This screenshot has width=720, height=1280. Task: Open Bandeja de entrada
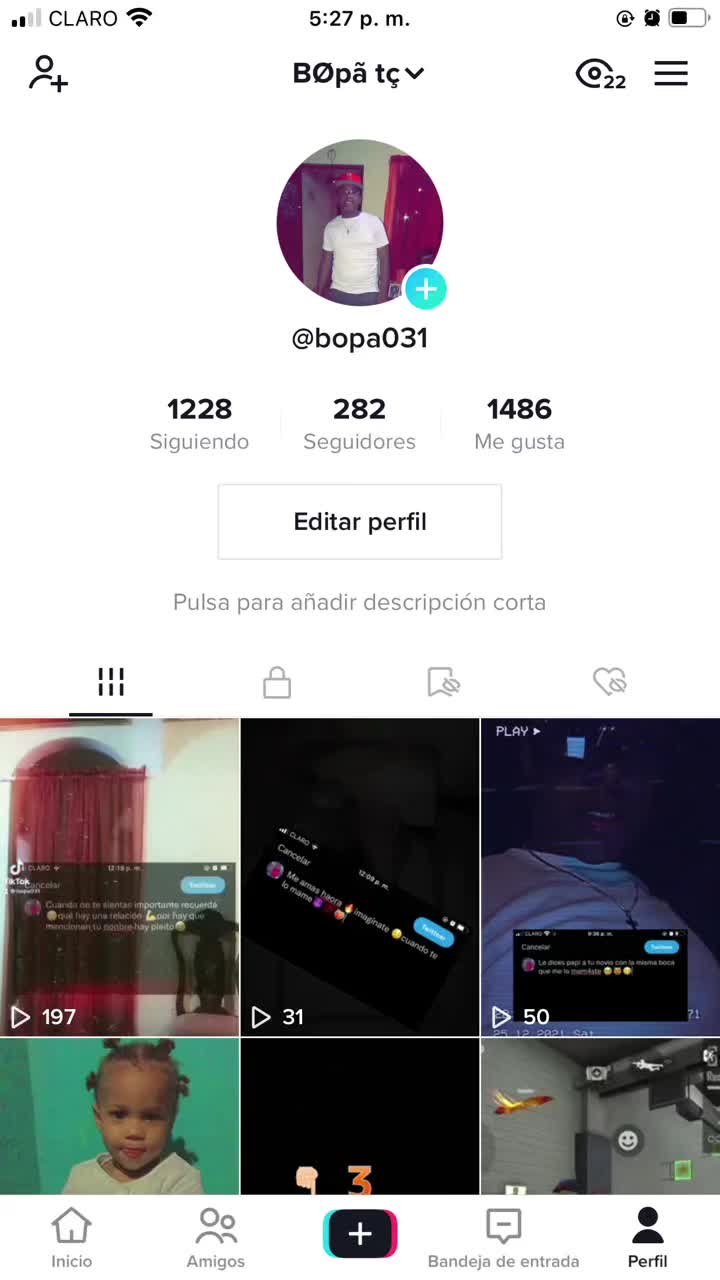click(x=503, y=1236)
